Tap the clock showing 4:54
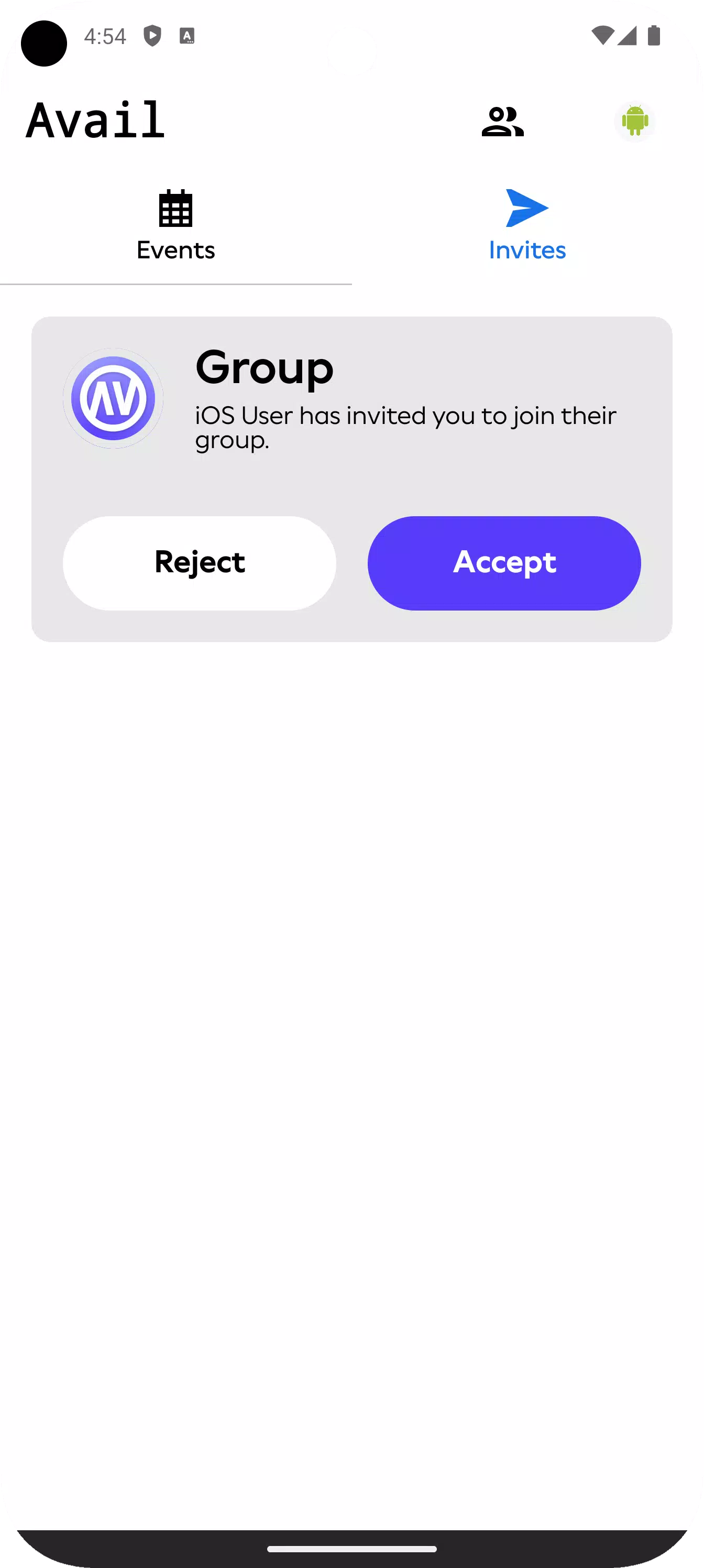704x1568 pixels. 105,36
